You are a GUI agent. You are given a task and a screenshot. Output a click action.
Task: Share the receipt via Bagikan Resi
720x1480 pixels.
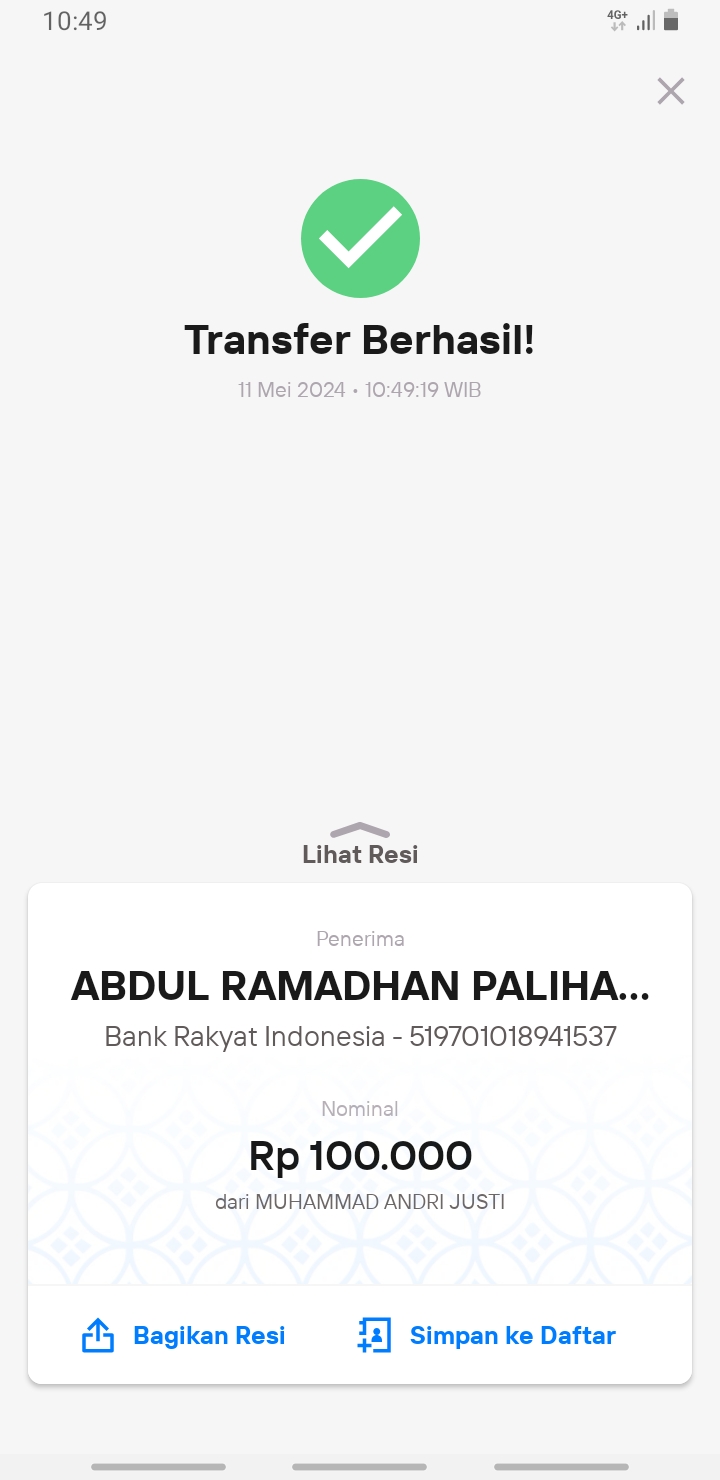click(x=183, y=1336)
